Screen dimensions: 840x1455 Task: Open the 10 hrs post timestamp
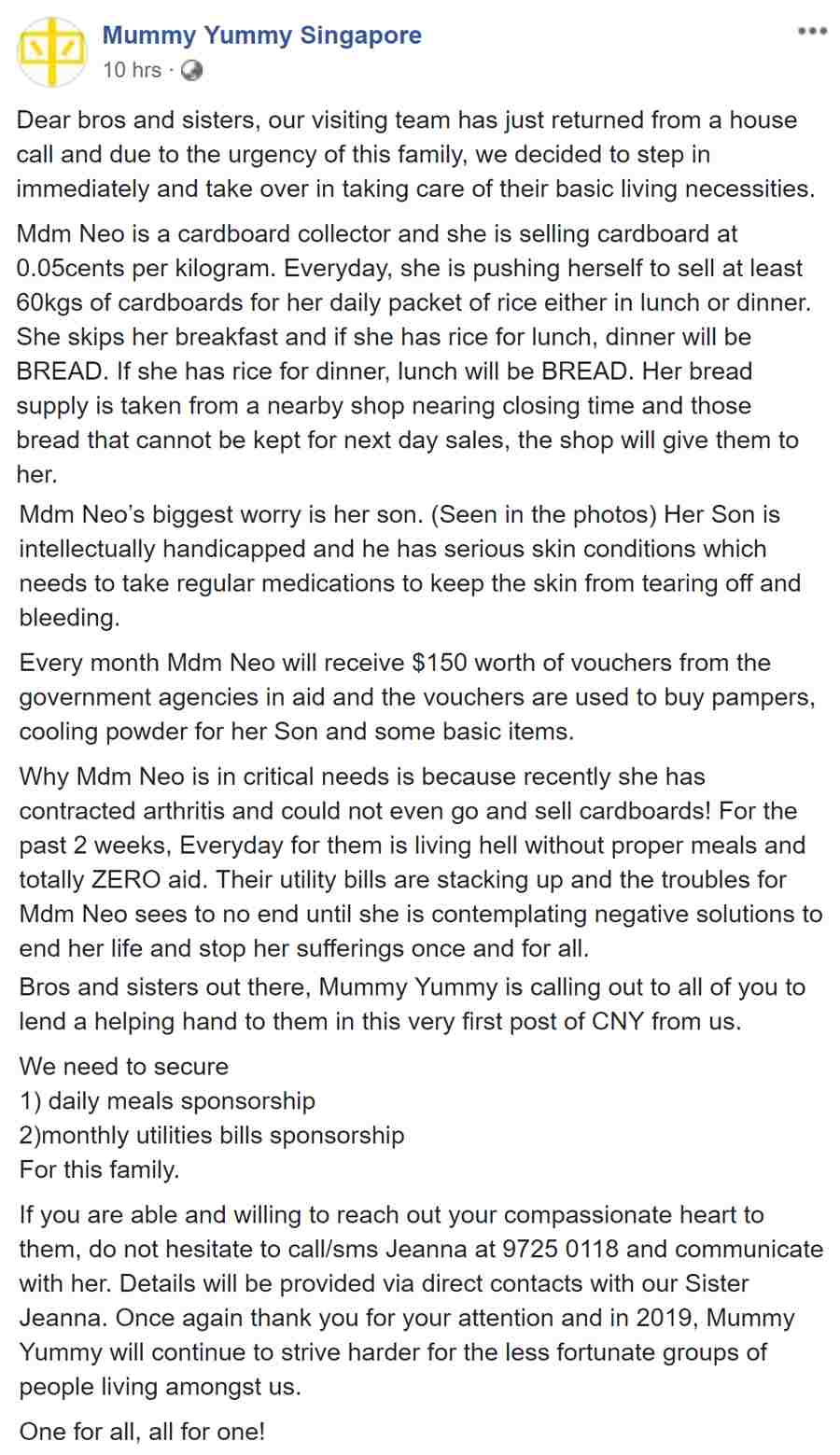(132, 70)
